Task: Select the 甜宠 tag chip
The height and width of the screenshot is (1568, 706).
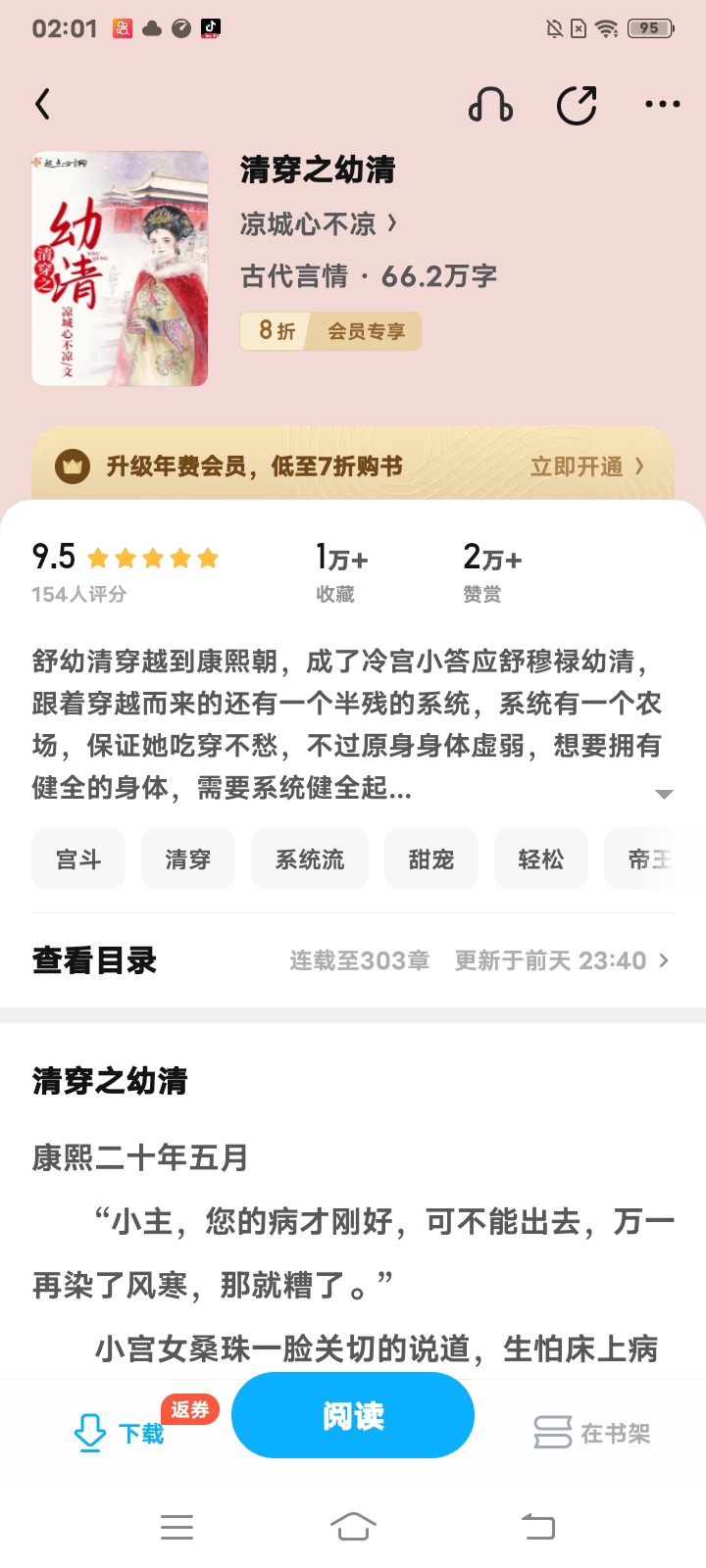Action: (431, 859)
